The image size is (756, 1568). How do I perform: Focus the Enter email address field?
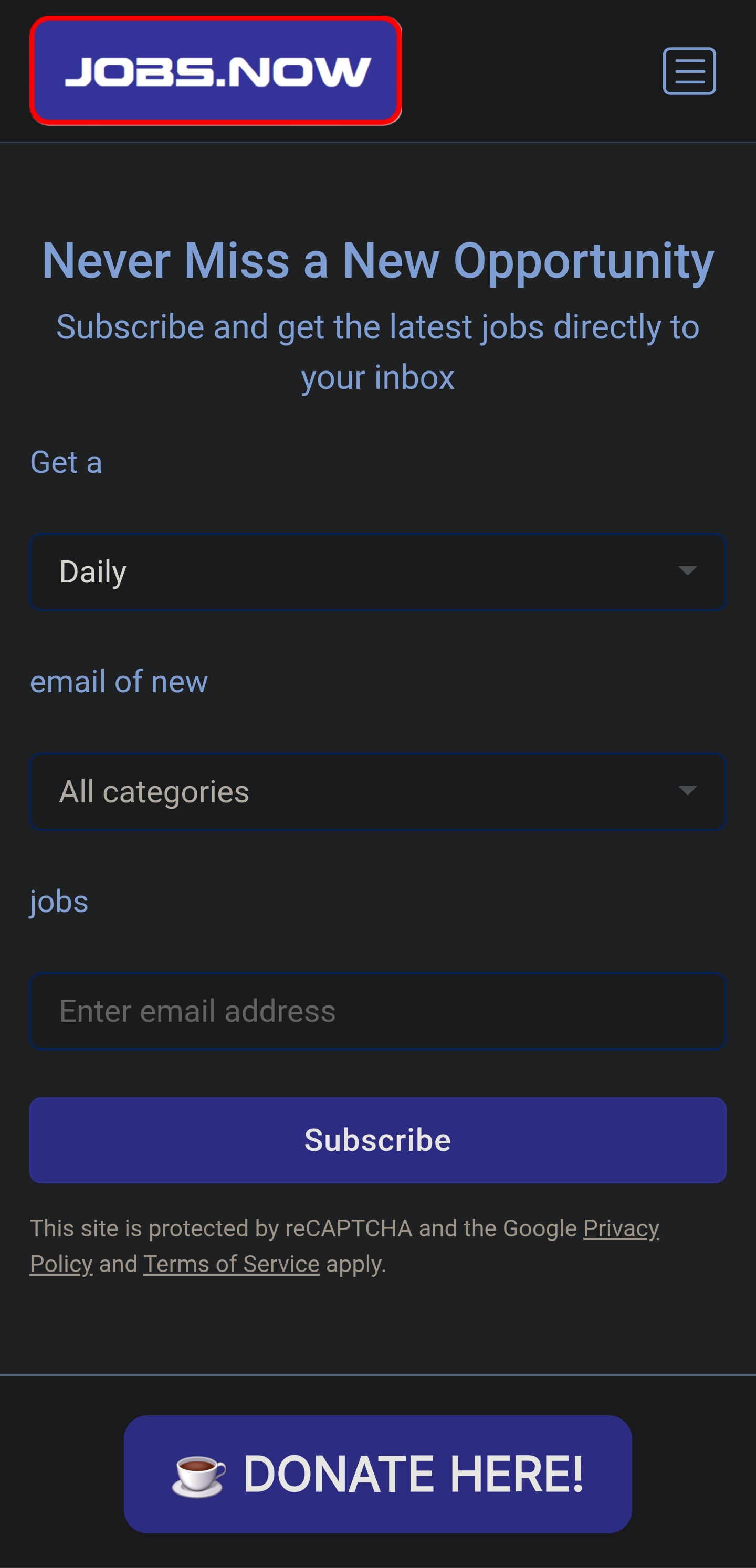click(x=377, y=1011)
